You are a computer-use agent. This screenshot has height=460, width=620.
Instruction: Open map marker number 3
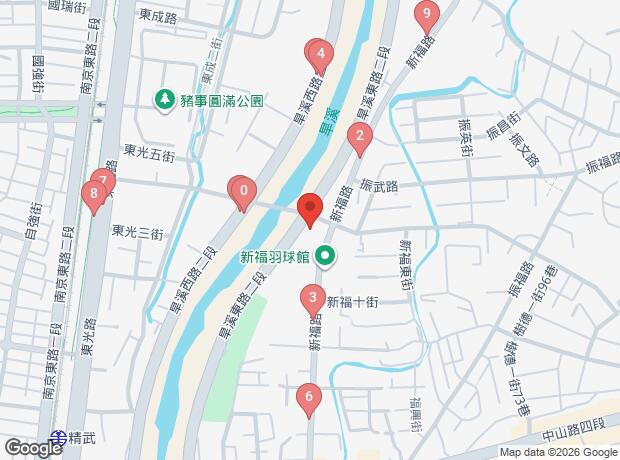[313, 298]
